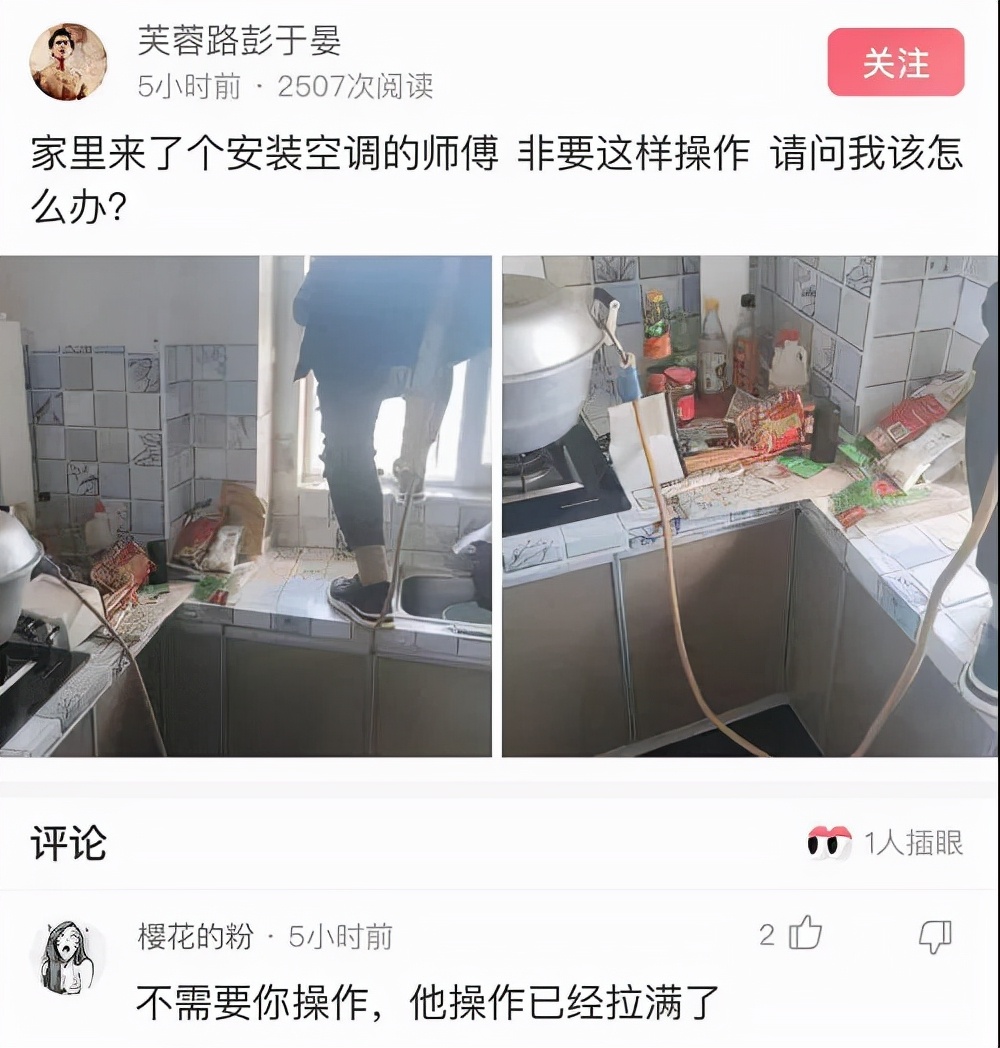Screen dimensions: 1000x1048
Task: Follow 芙蓉路彭于晏 via the red 关注 button
Action: coord(898,64)
